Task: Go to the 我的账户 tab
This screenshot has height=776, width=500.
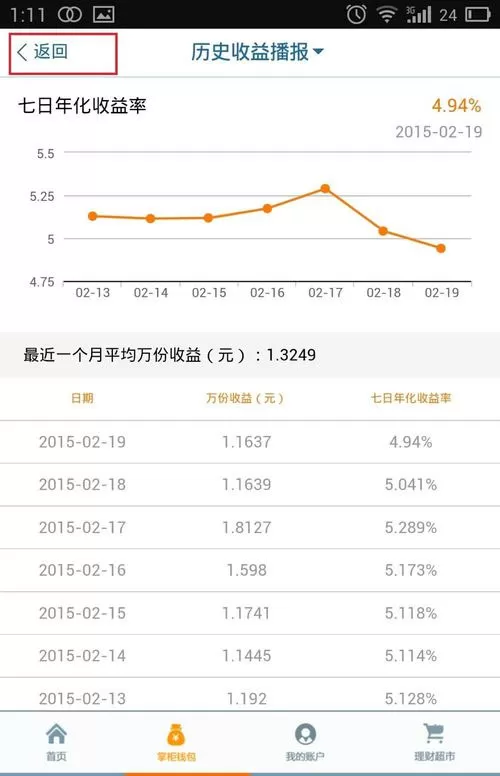Action: pos(305,742)
